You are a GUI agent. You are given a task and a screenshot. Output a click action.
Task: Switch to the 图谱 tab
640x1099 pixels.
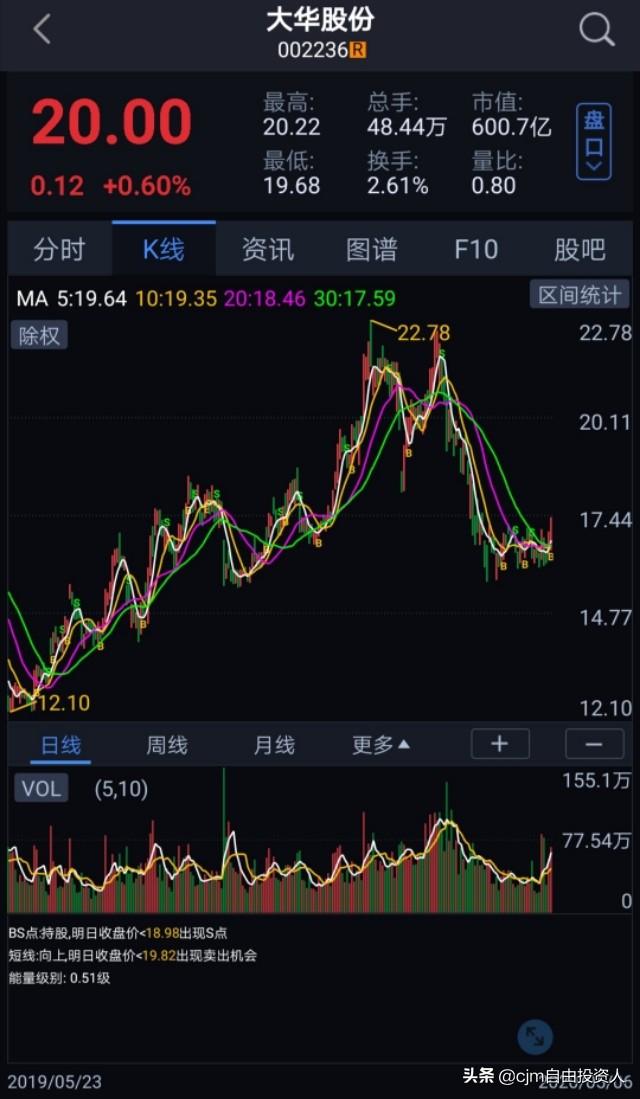tap(372, 249)
